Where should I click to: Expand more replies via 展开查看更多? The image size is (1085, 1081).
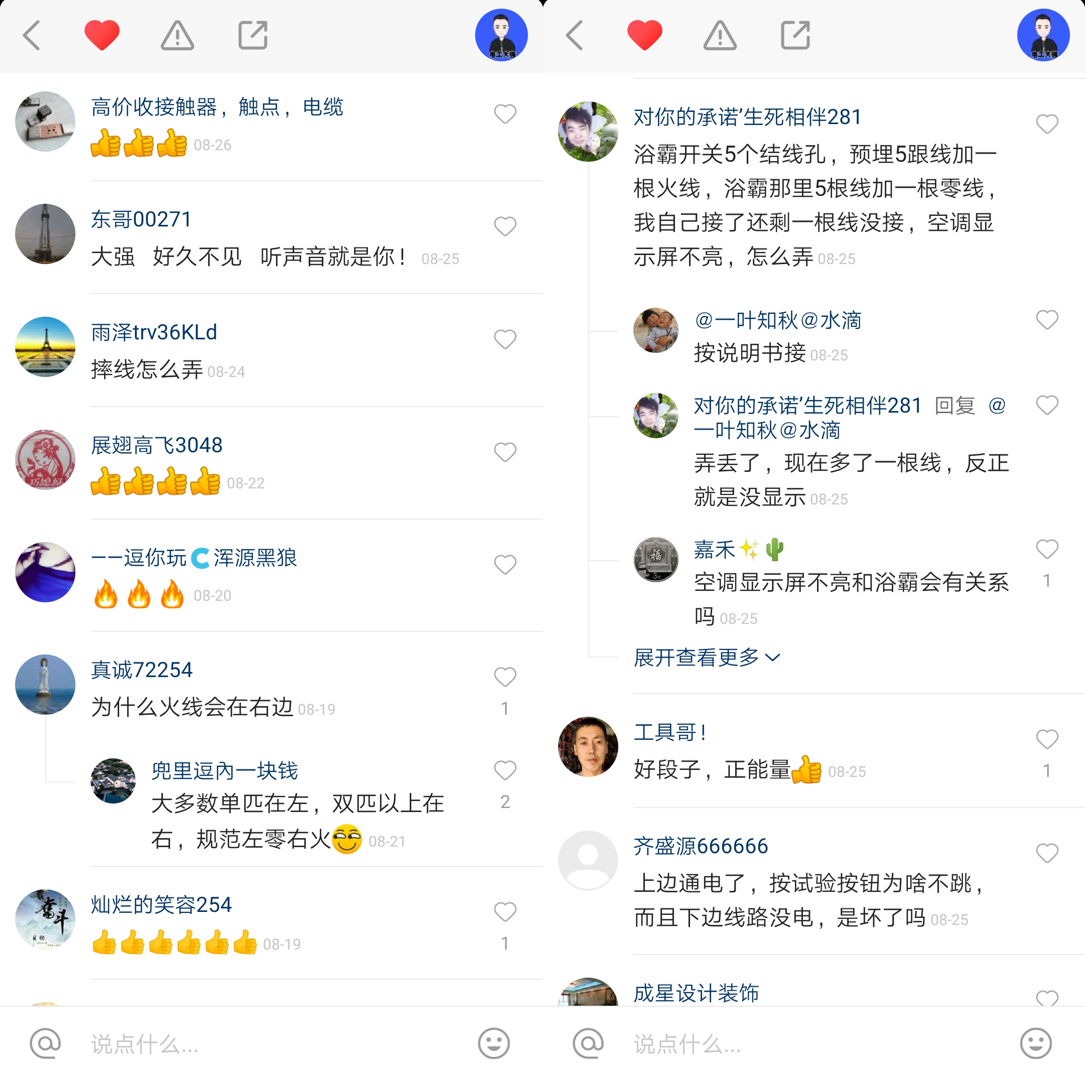click(706, 657)
